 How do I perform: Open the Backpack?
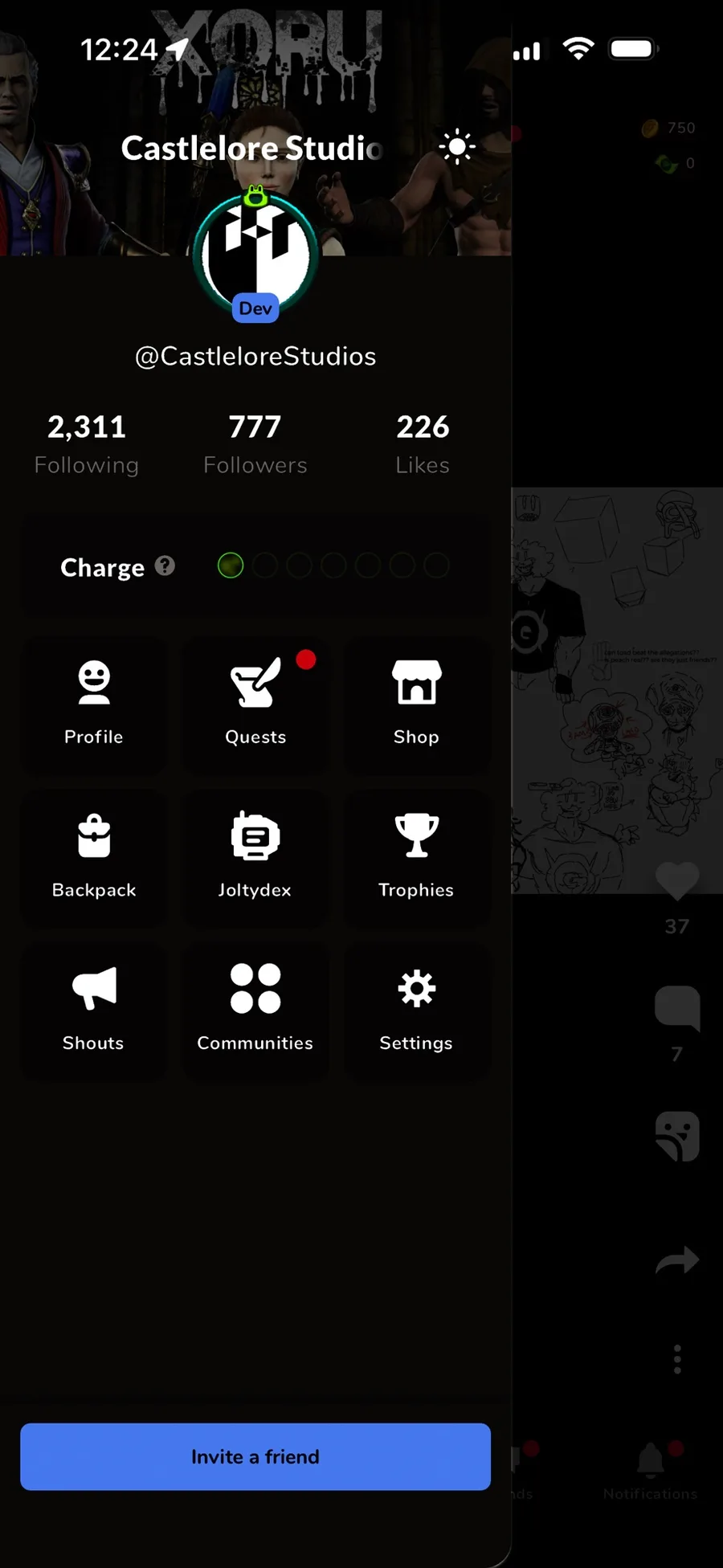pyautogui.click(x=94, y=856)
